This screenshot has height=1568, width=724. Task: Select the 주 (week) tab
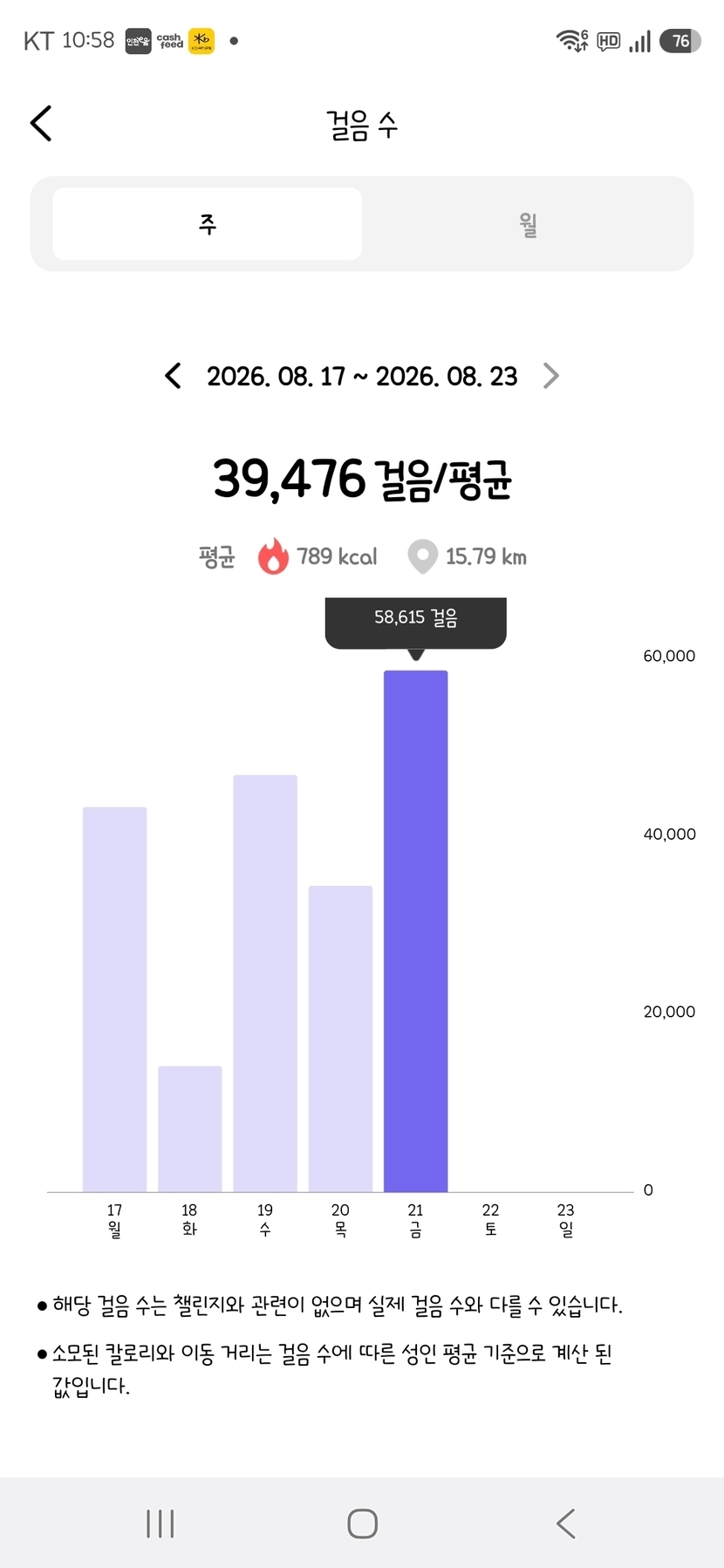point(208,224)
